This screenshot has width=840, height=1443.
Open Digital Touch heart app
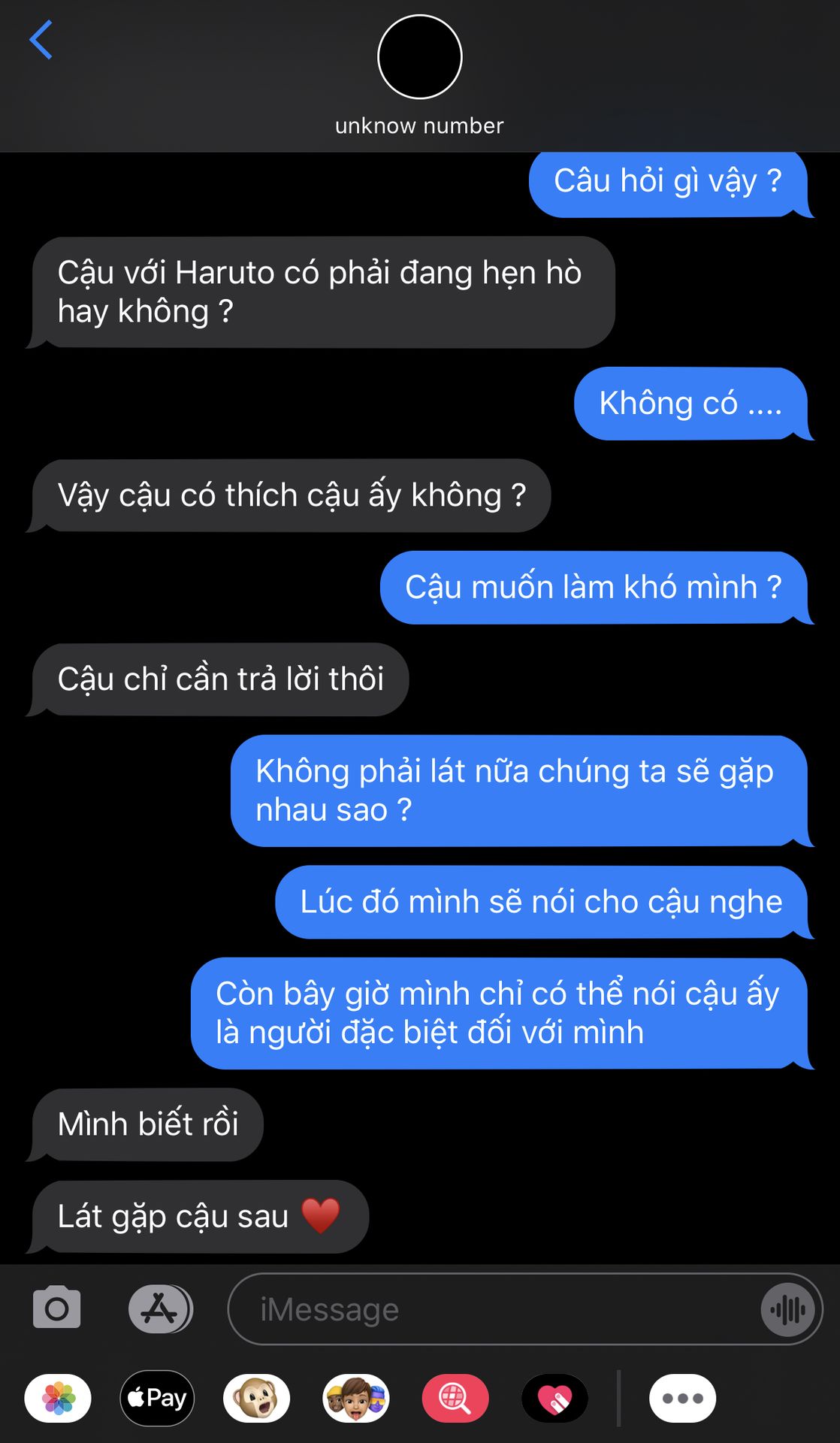click(554, 1399)
